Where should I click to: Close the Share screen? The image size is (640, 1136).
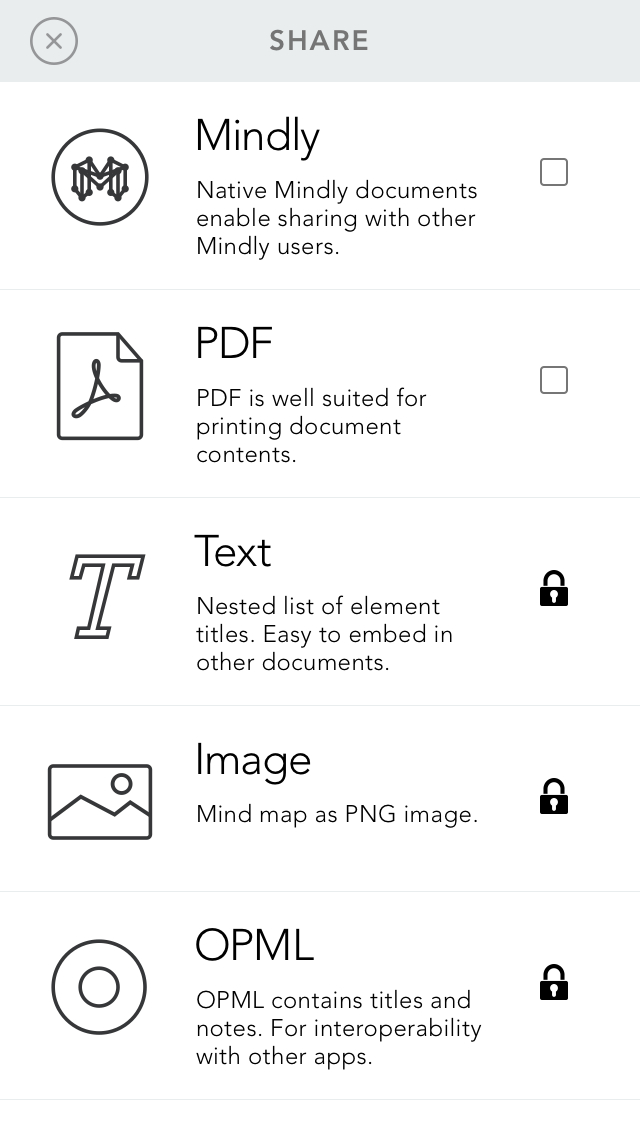(x=54, y=41)
